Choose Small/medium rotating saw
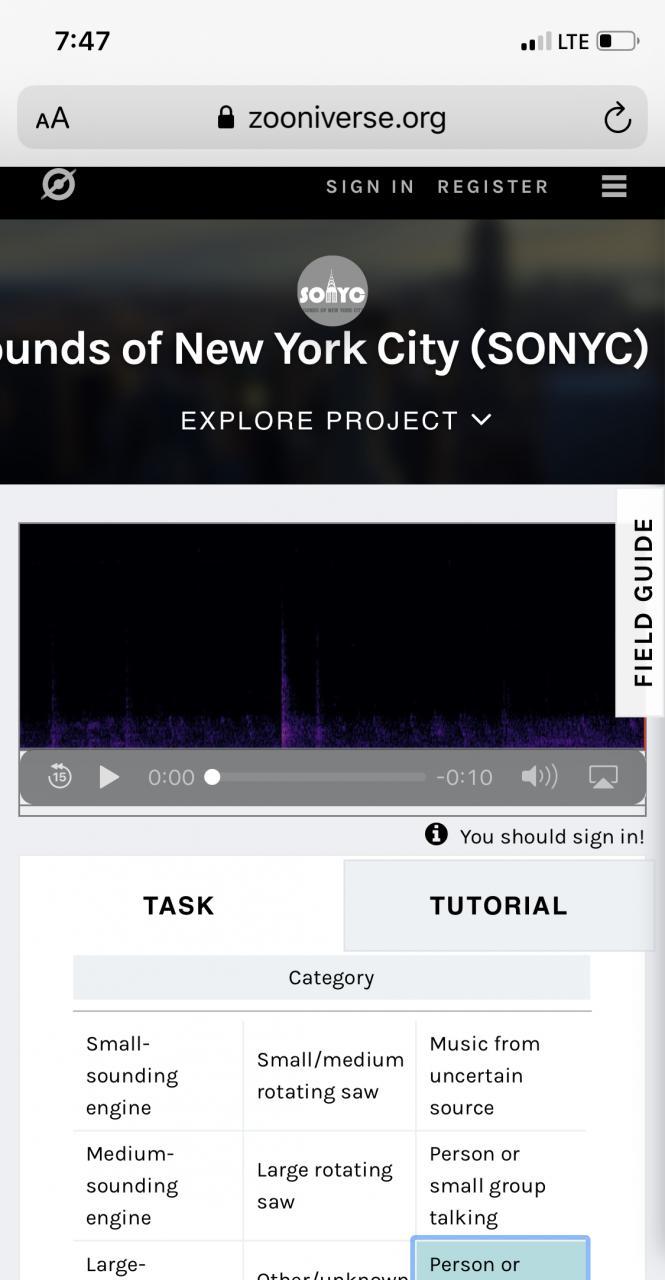Image resolution: width=665 pixels, height=1280 pixels. 329,1076
